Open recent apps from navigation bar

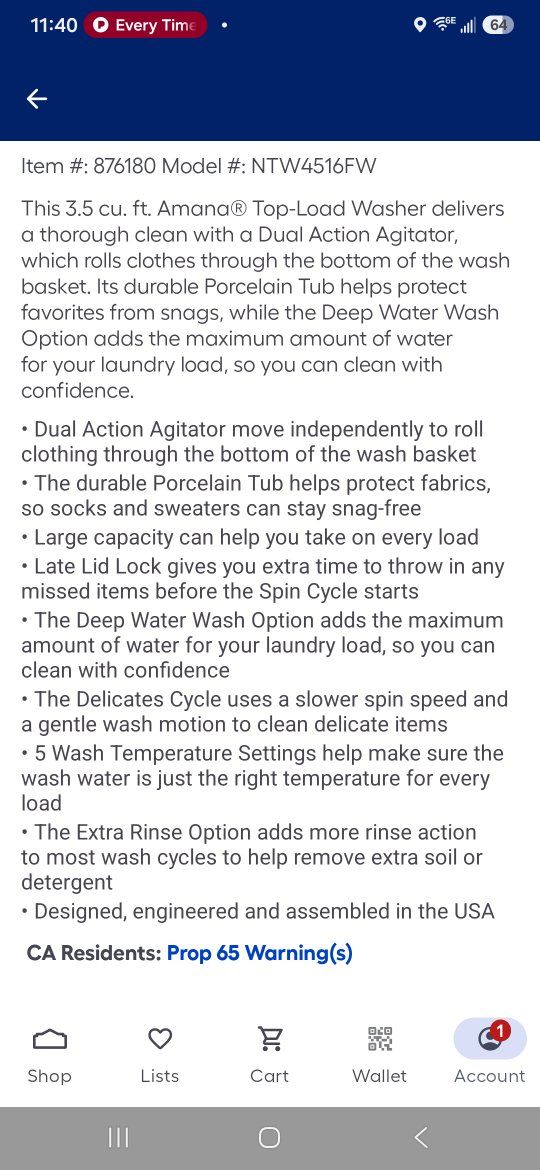[x=119, y=1137]
